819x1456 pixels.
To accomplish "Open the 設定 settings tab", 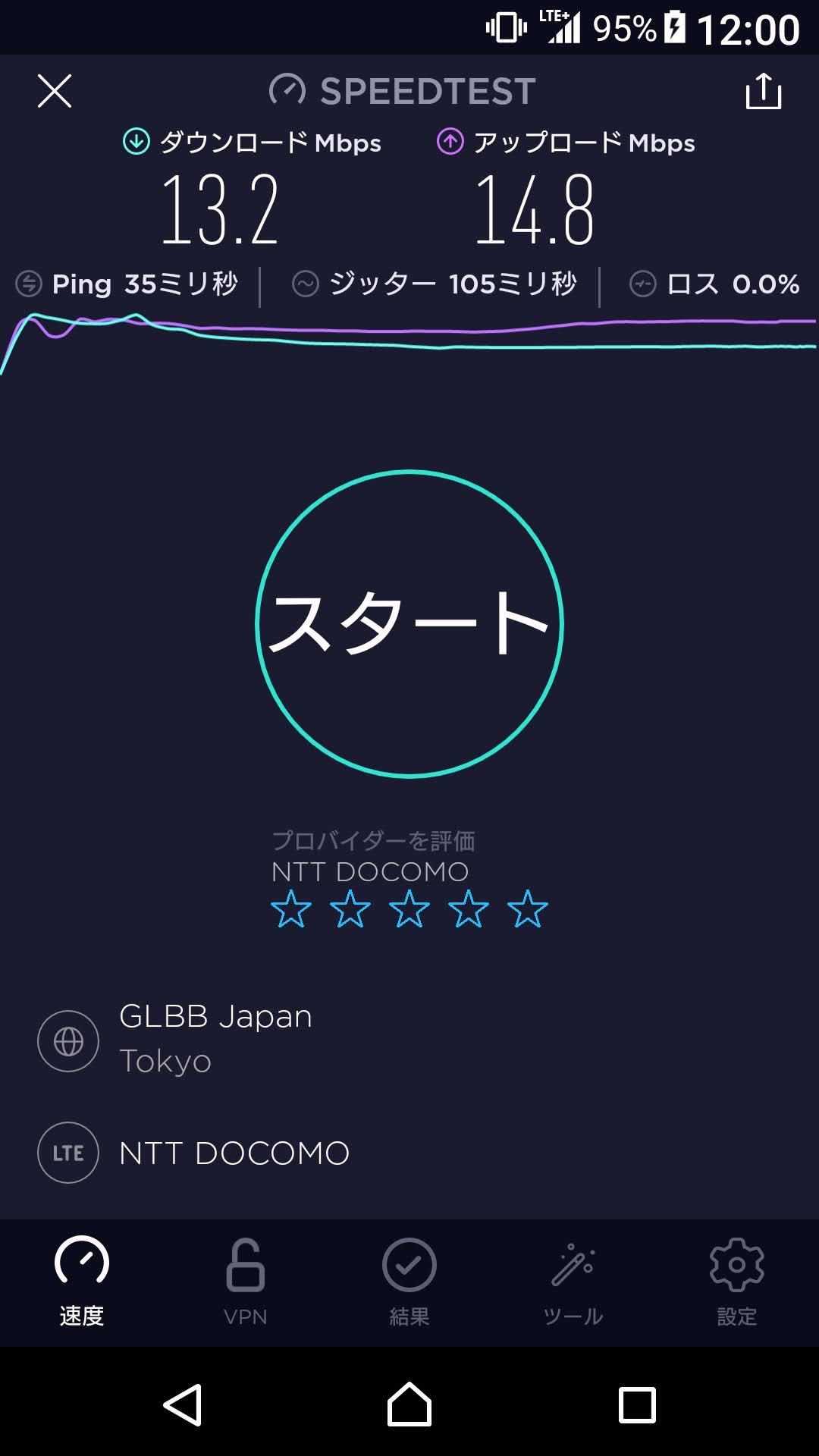I will [x=737, y=1282].
